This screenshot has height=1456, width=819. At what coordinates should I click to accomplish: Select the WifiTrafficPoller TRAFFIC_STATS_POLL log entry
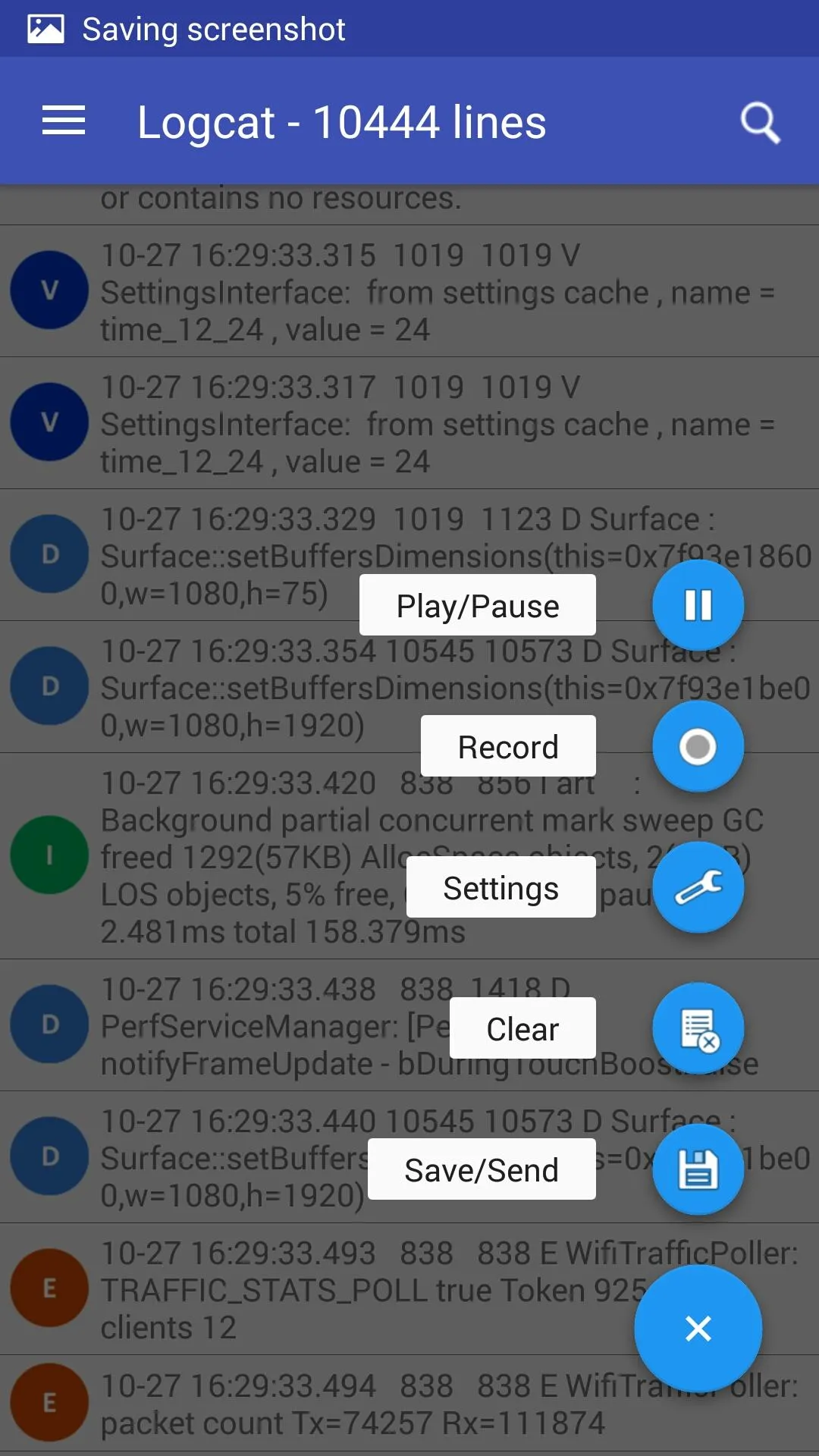click(303, 1288)
